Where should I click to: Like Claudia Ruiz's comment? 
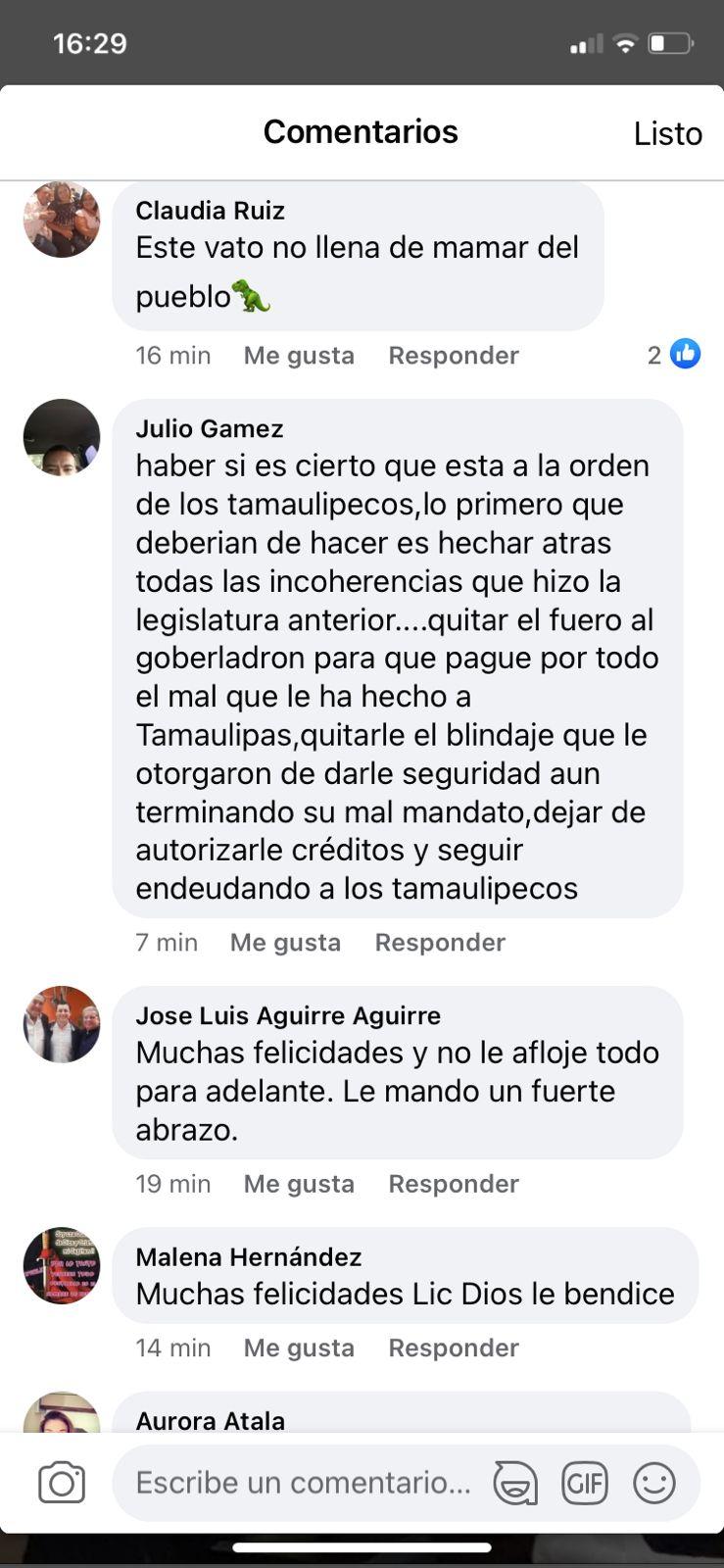[x=299, y=355]
